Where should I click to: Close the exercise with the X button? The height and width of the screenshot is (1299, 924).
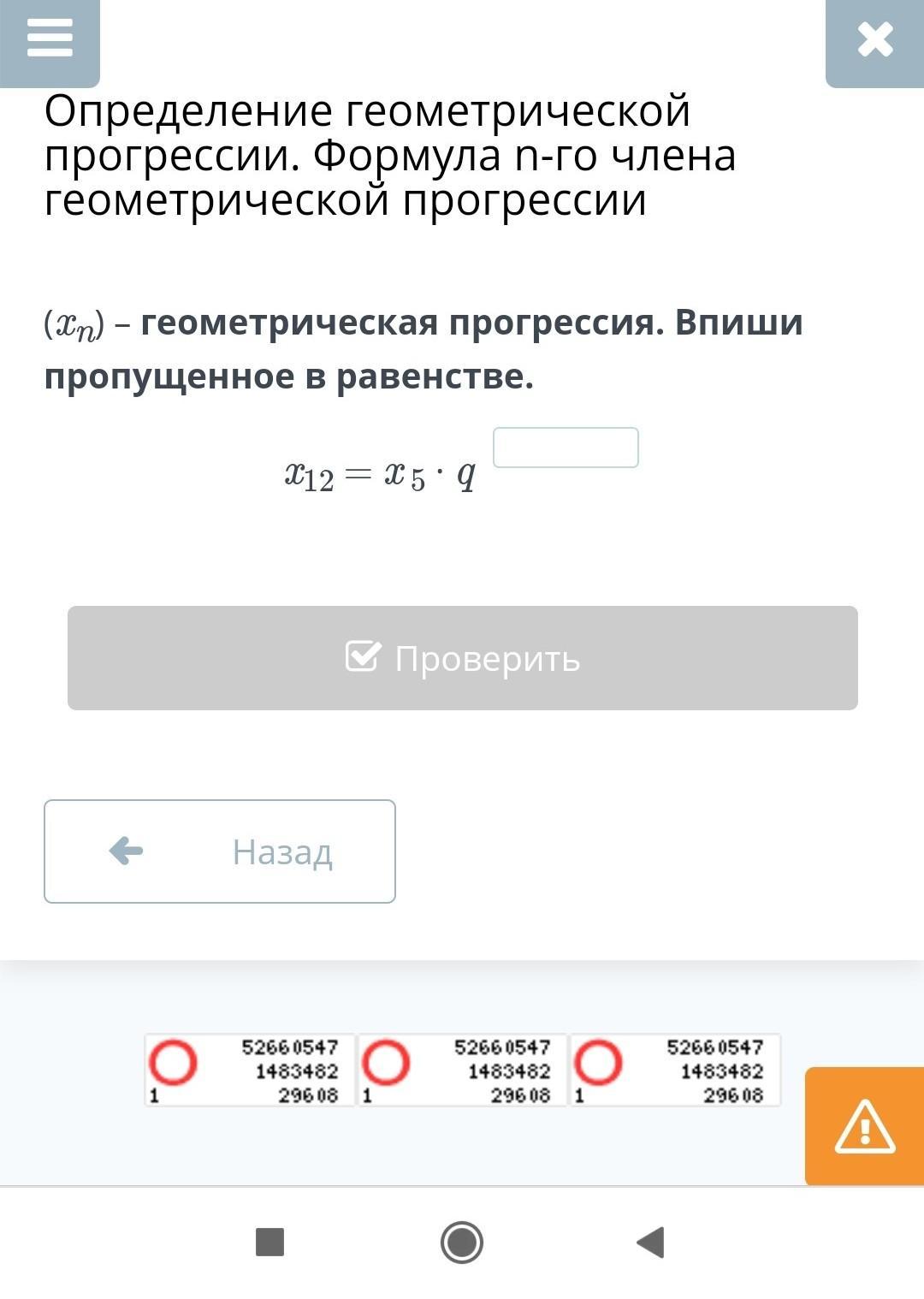pos(874,40)
